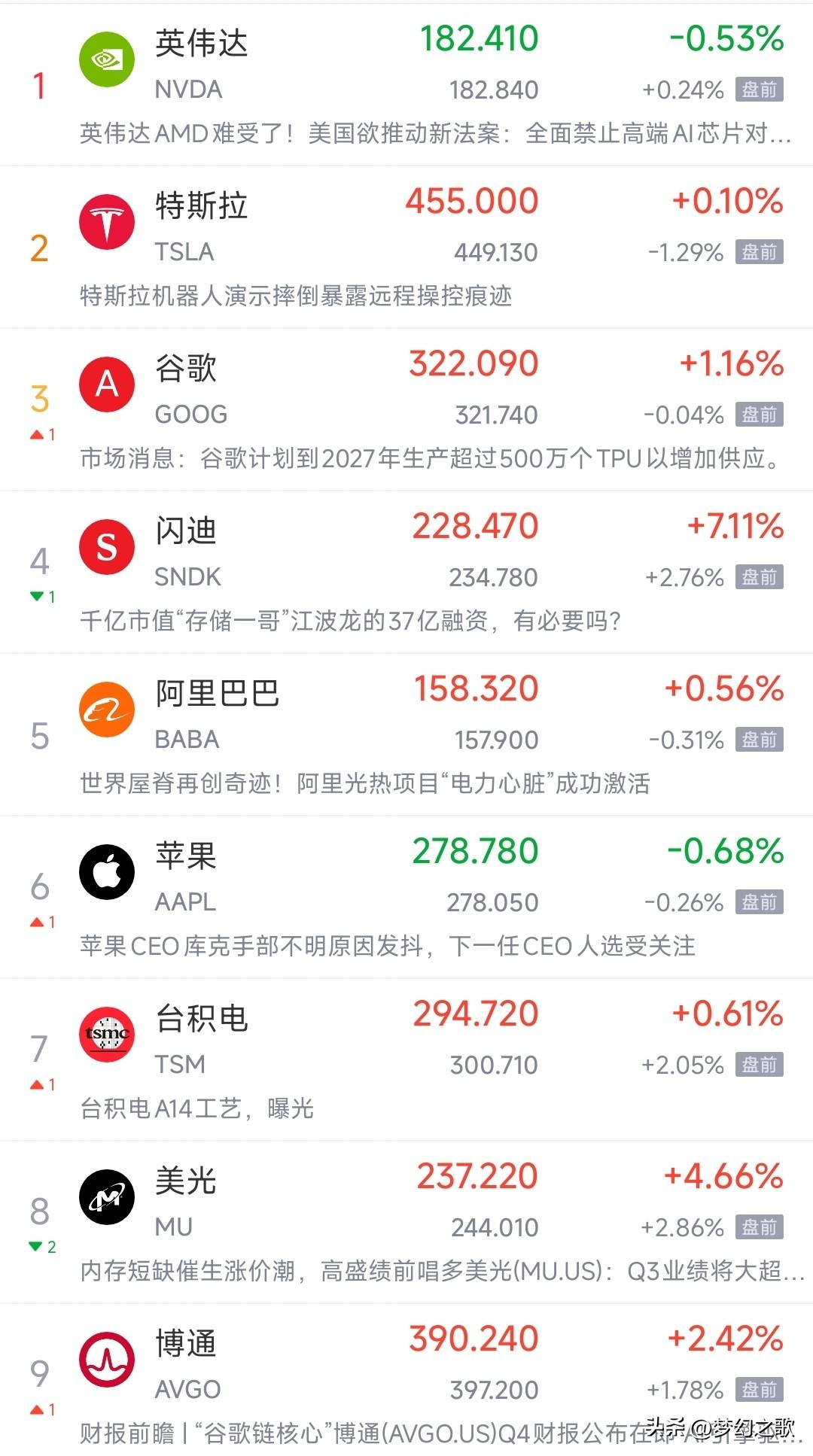Select the Apple logo icon
813x1456 pixels.
click(x=106, y=871)
